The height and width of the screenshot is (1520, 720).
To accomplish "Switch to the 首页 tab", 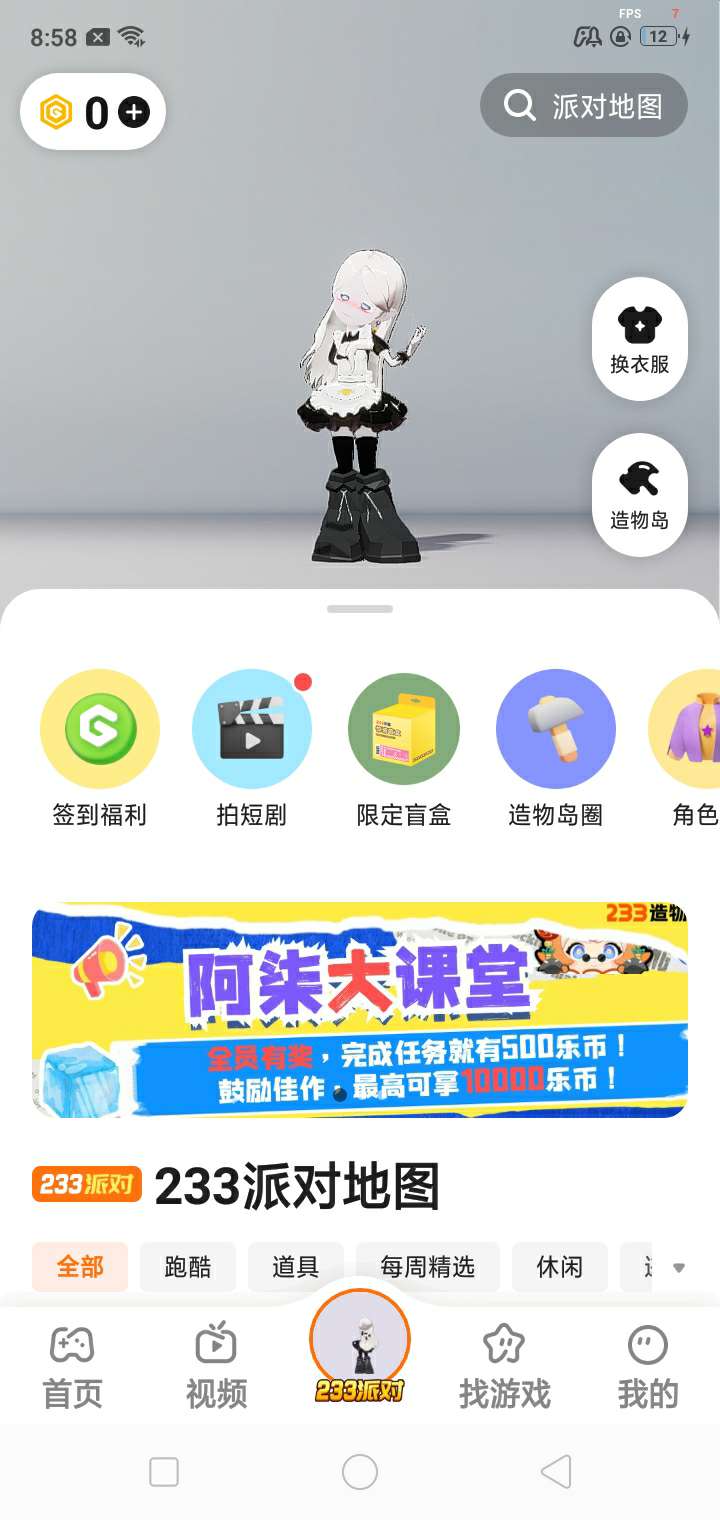I will click(72, 1365).
